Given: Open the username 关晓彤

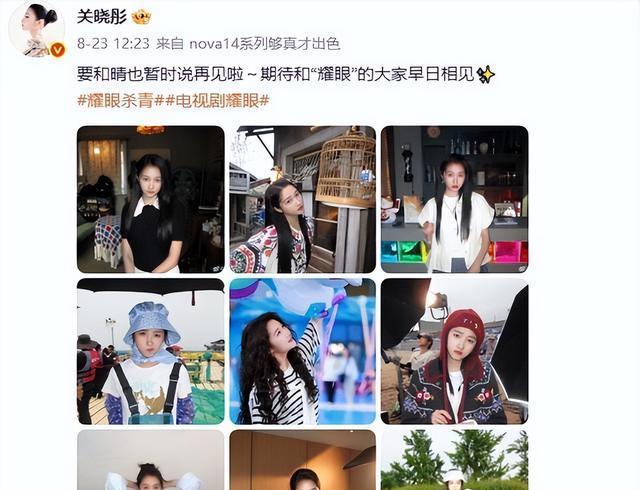Looking at the screenshot, I should pos(103,17).
